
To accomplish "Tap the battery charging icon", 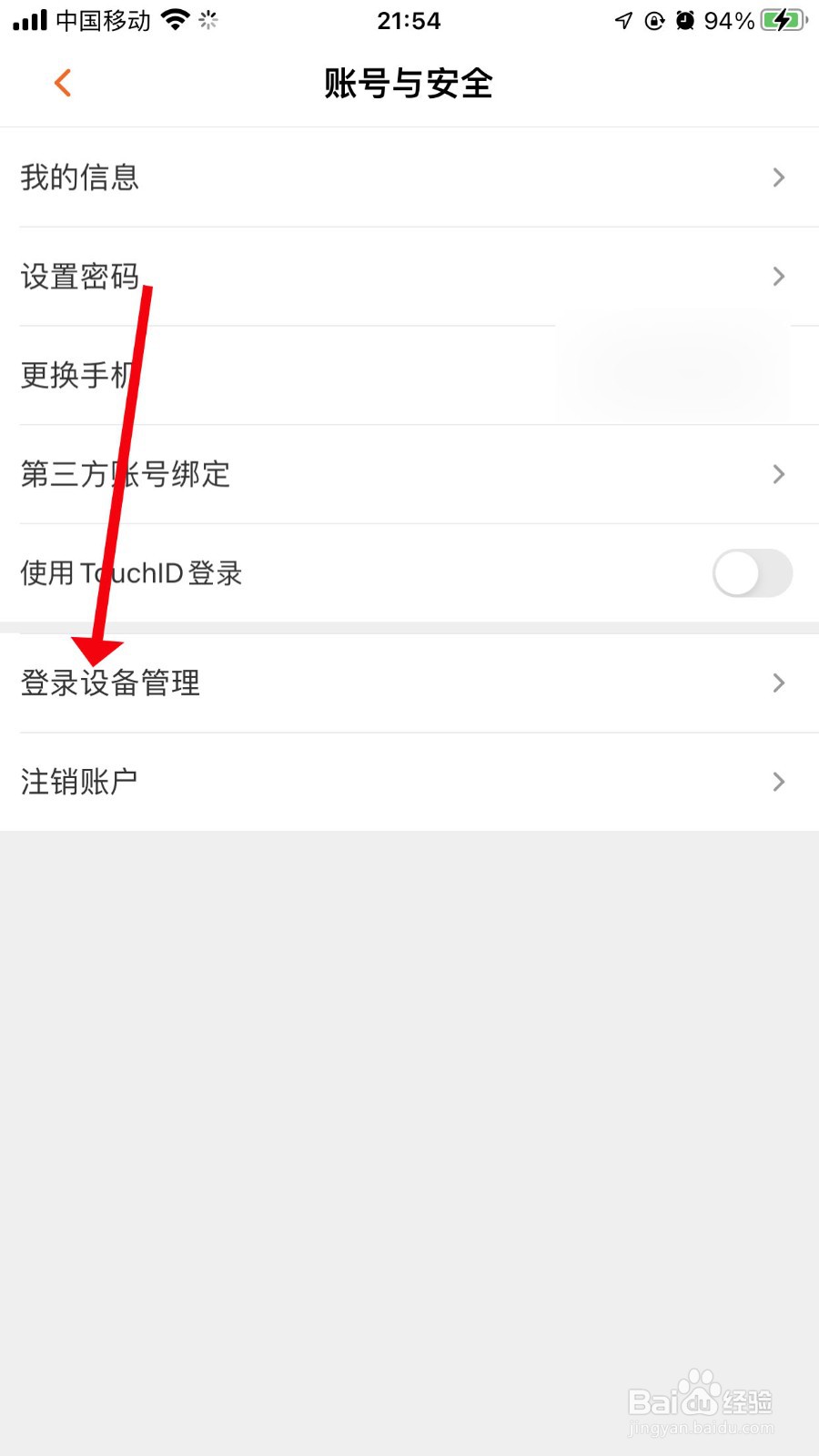I will click(x=781, y=18).
